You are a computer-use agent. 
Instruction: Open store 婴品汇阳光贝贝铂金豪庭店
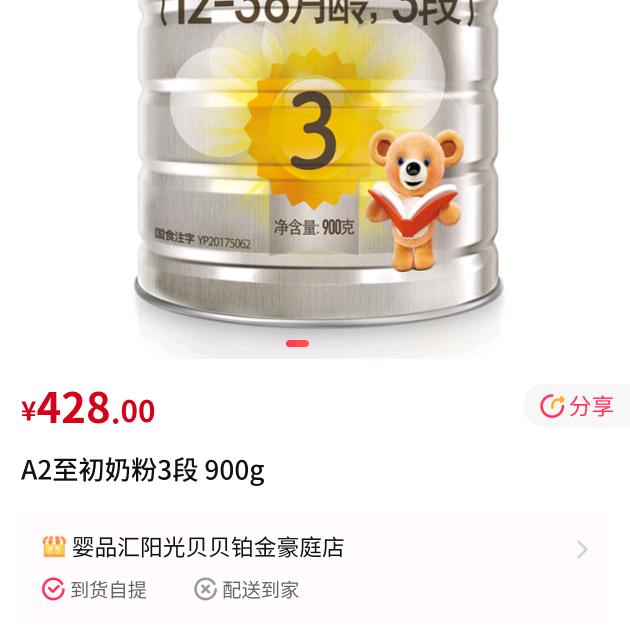coord(208,548)
